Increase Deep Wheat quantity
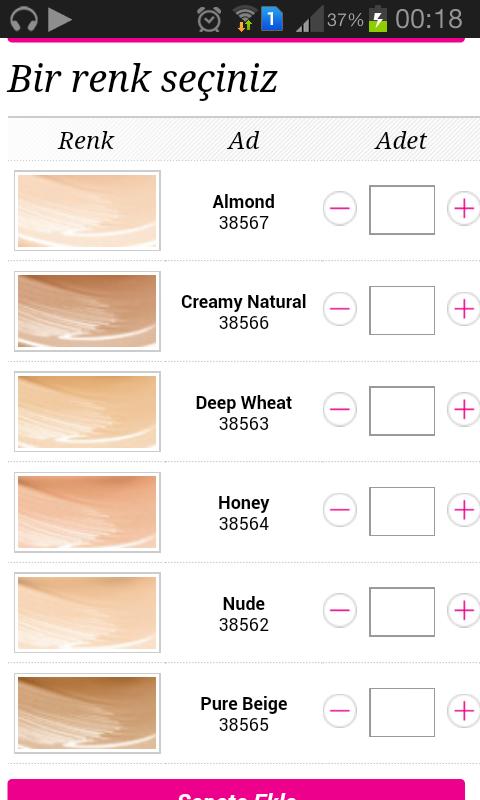Screen dimensions: 480x800 click(x=464, y=409)
